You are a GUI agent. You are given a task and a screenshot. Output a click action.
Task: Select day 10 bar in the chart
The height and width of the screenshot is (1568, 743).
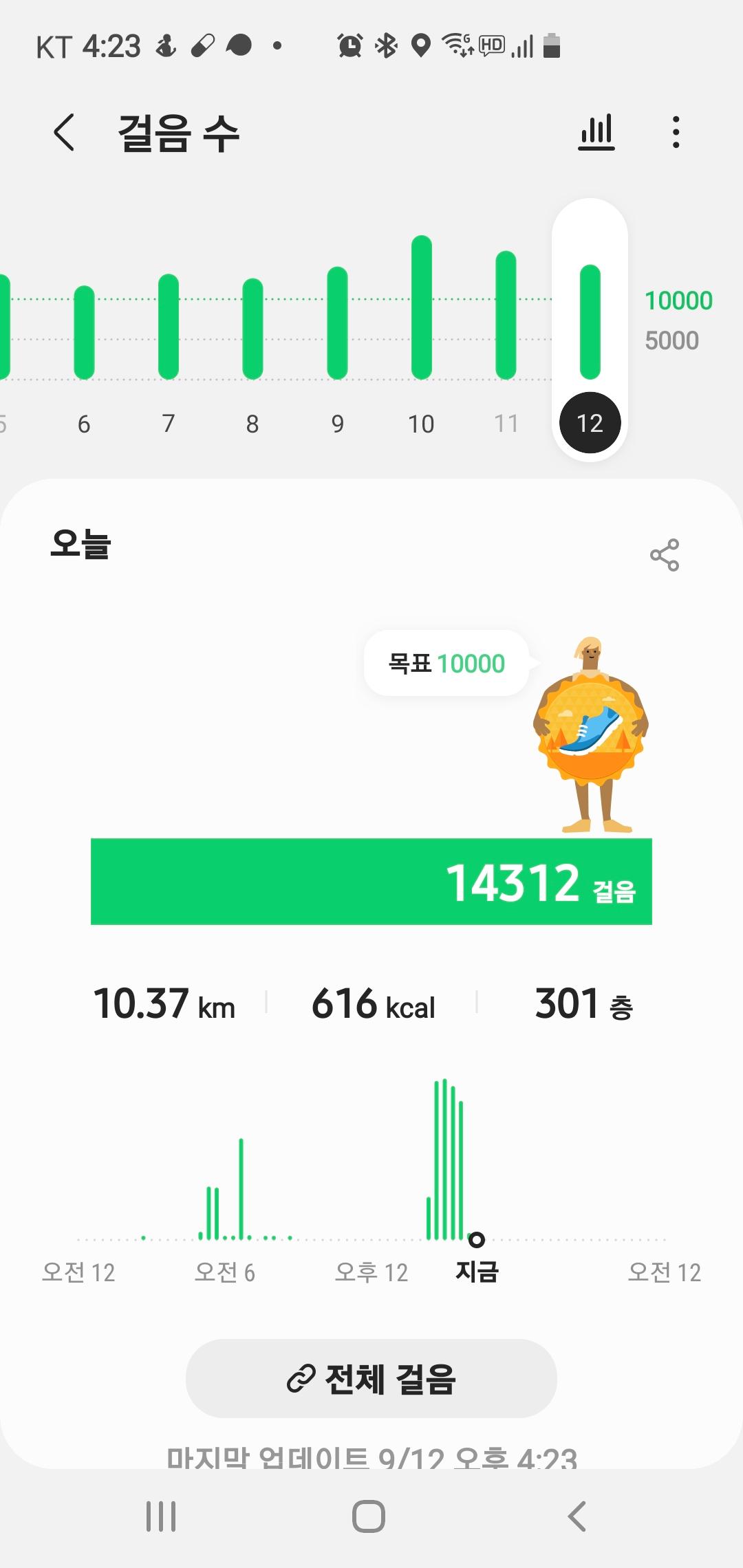421,307
